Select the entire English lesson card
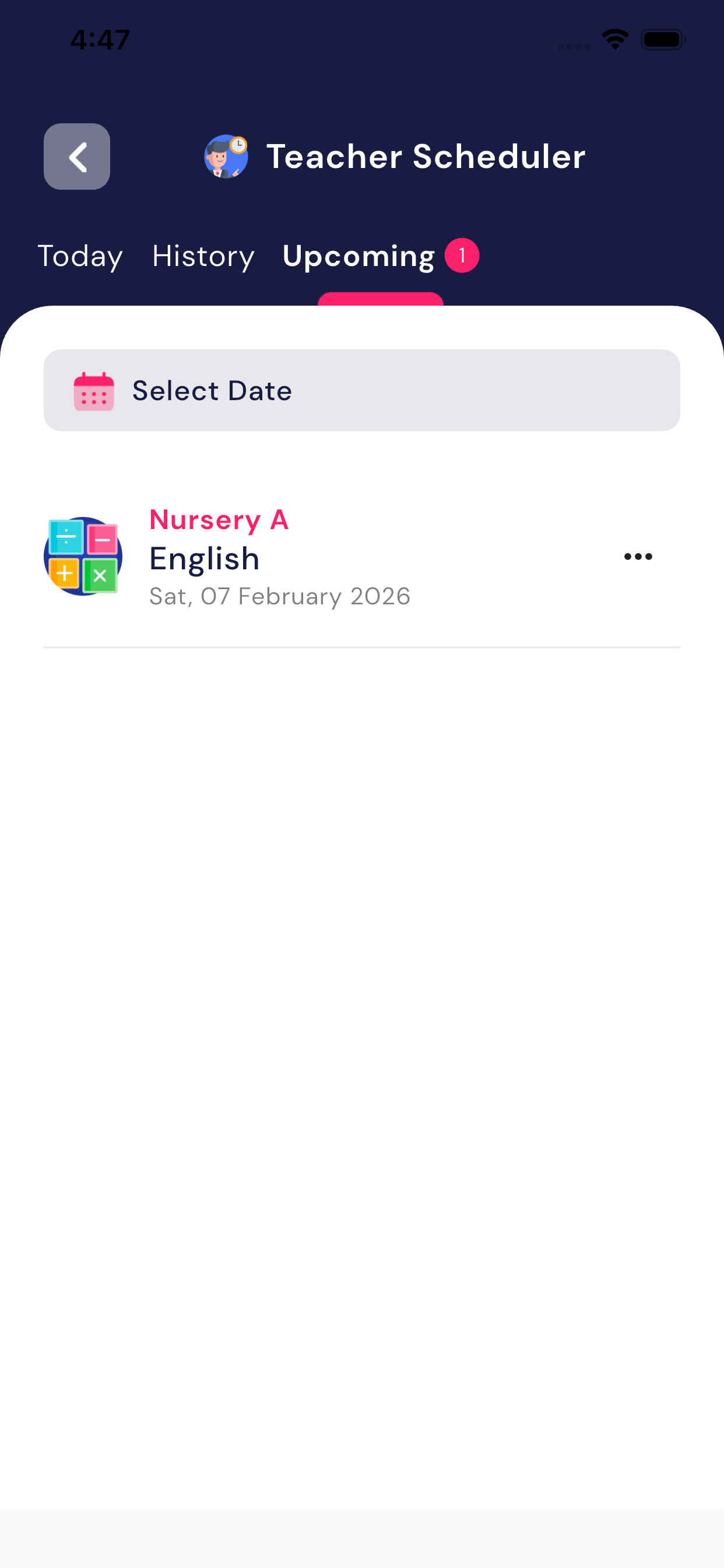Image resolution: width=724 pixels, height=1568 pixels. point(362,556)
